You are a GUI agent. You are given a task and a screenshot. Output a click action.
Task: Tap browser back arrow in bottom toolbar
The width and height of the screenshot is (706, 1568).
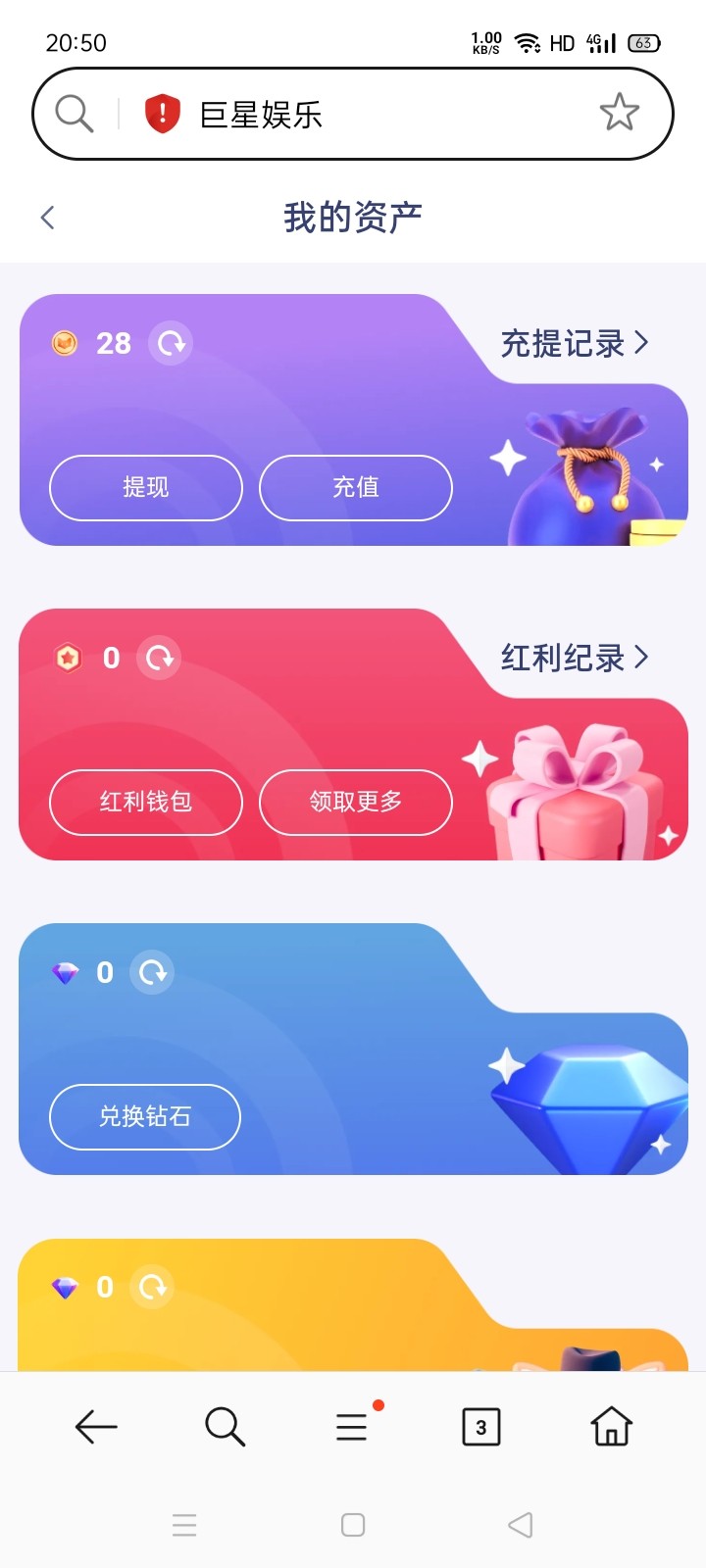tap(96, 1427)
